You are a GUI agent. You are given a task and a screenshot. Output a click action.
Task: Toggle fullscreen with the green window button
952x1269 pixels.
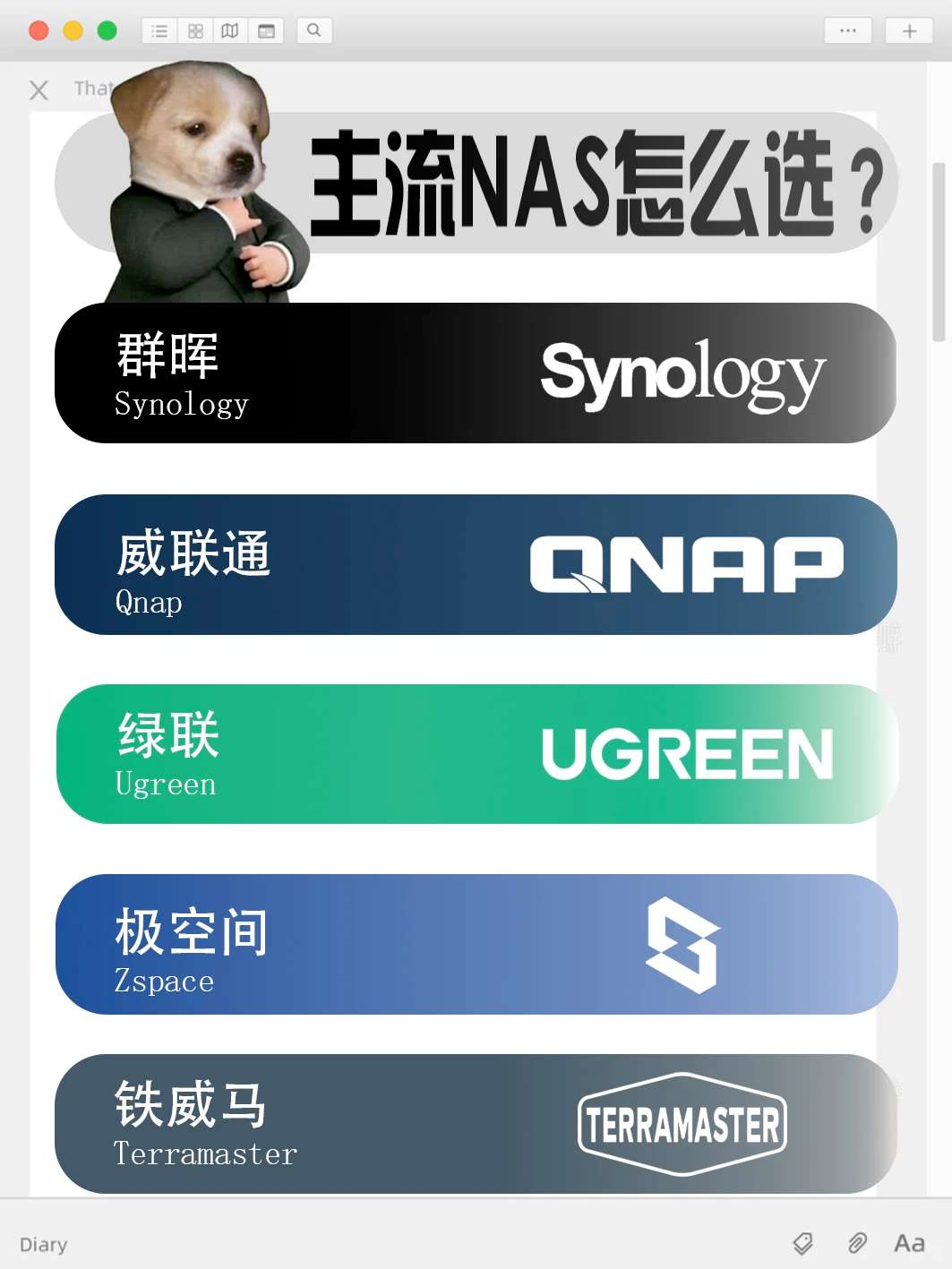pos(107,30)
